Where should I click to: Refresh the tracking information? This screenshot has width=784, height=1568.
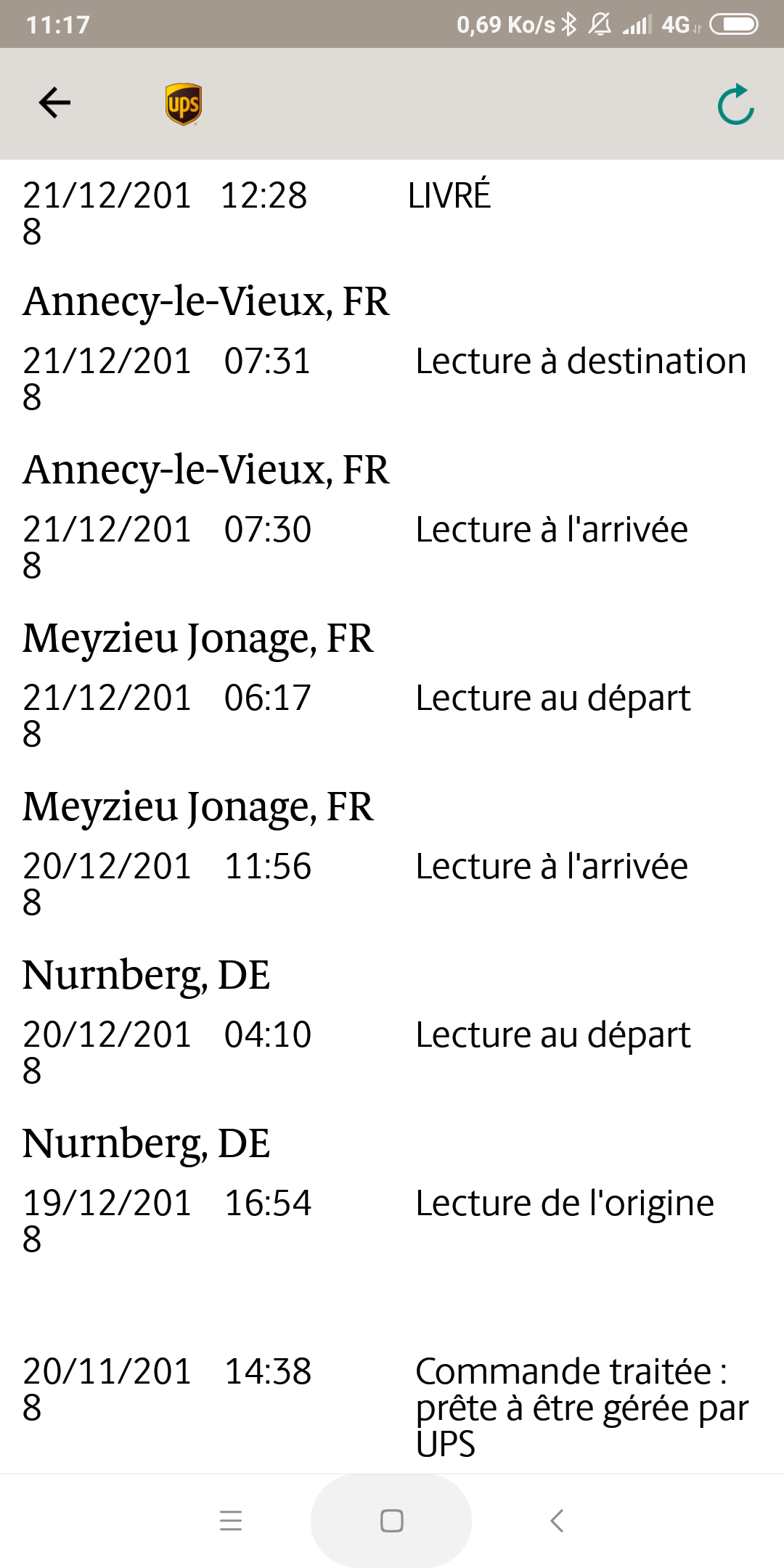click(x=735, y=104)
